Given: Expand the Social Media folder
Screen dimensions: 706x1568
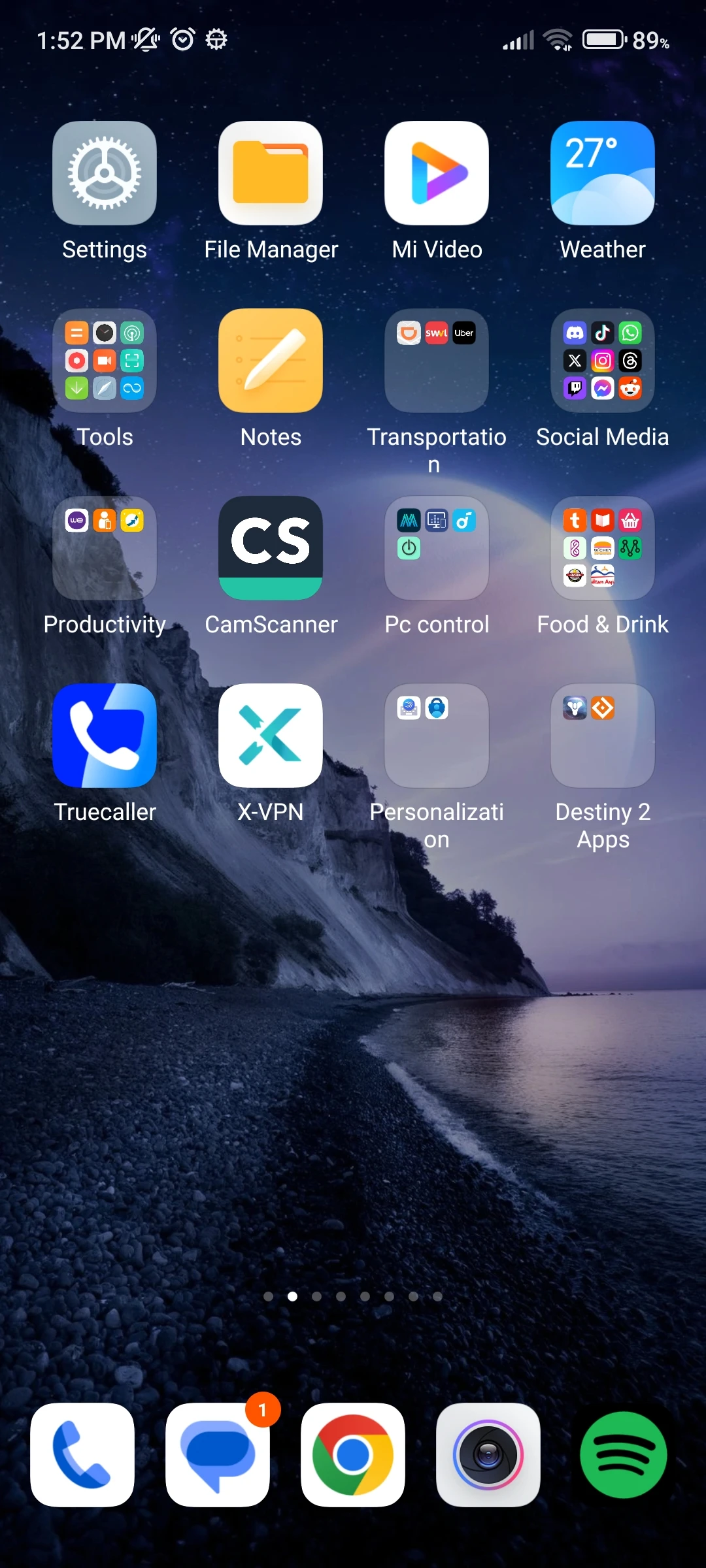Looking at the screenshot, I should (603, 361).
